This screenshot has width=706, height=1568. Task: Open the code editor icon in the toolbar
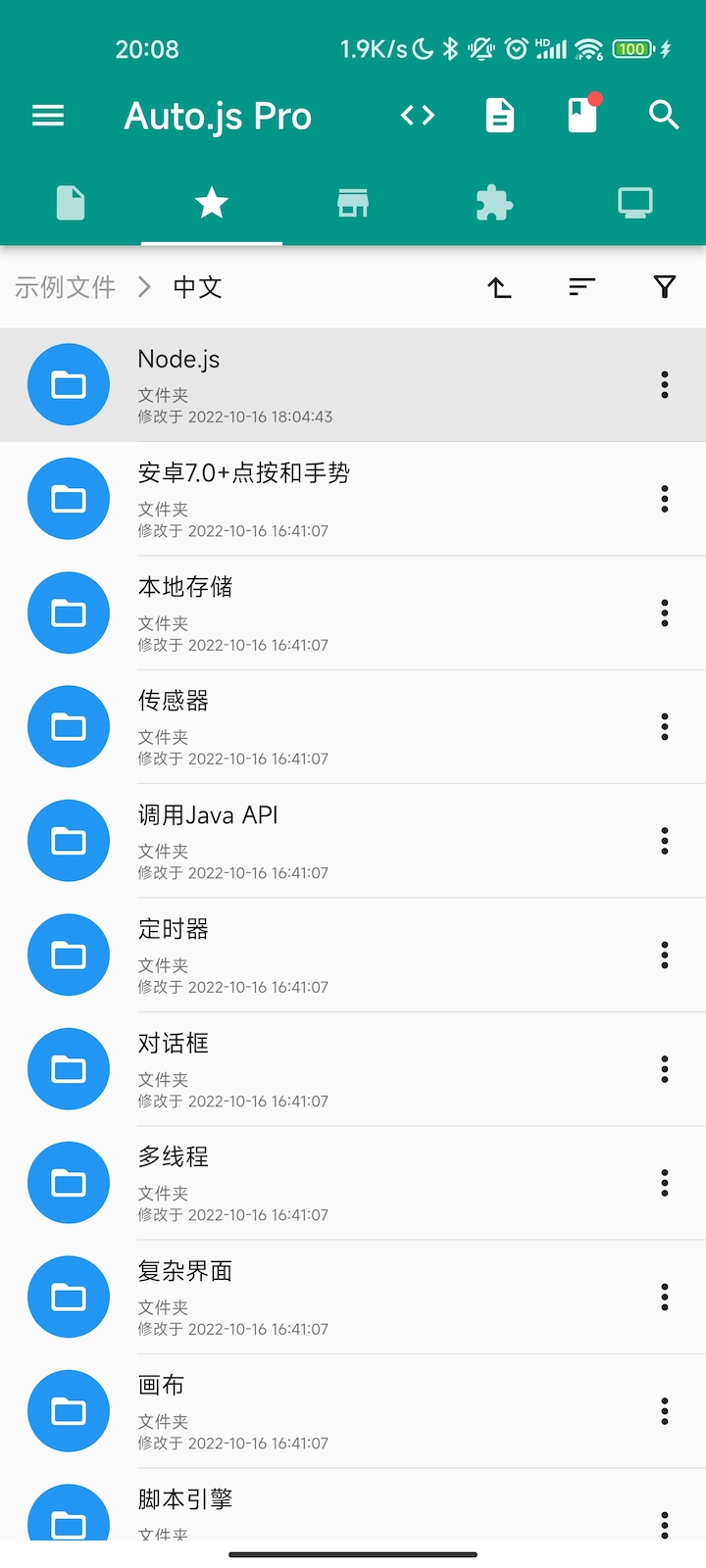tap(418, 116)
